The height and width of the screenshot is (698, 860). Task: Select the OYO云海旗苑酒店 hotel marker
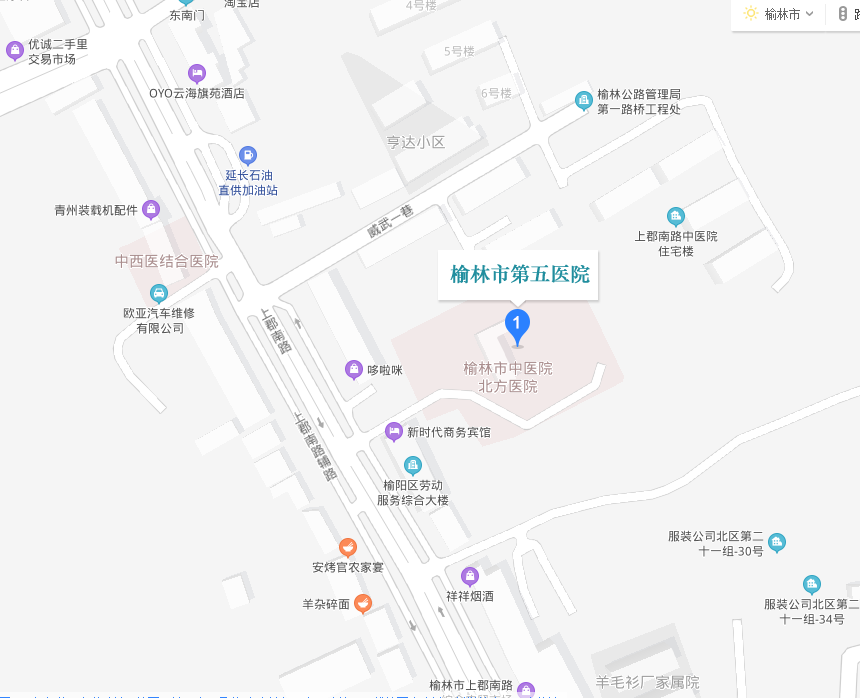click(197, 74)
